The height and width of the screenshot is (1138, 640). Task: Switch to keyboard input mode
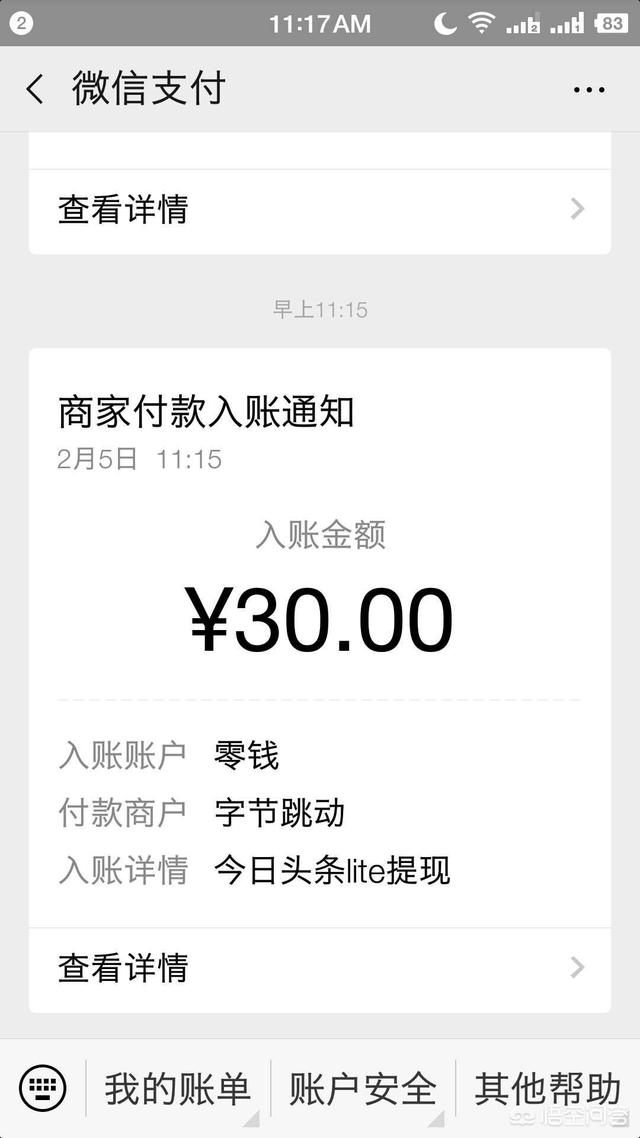click(43, 1088)
